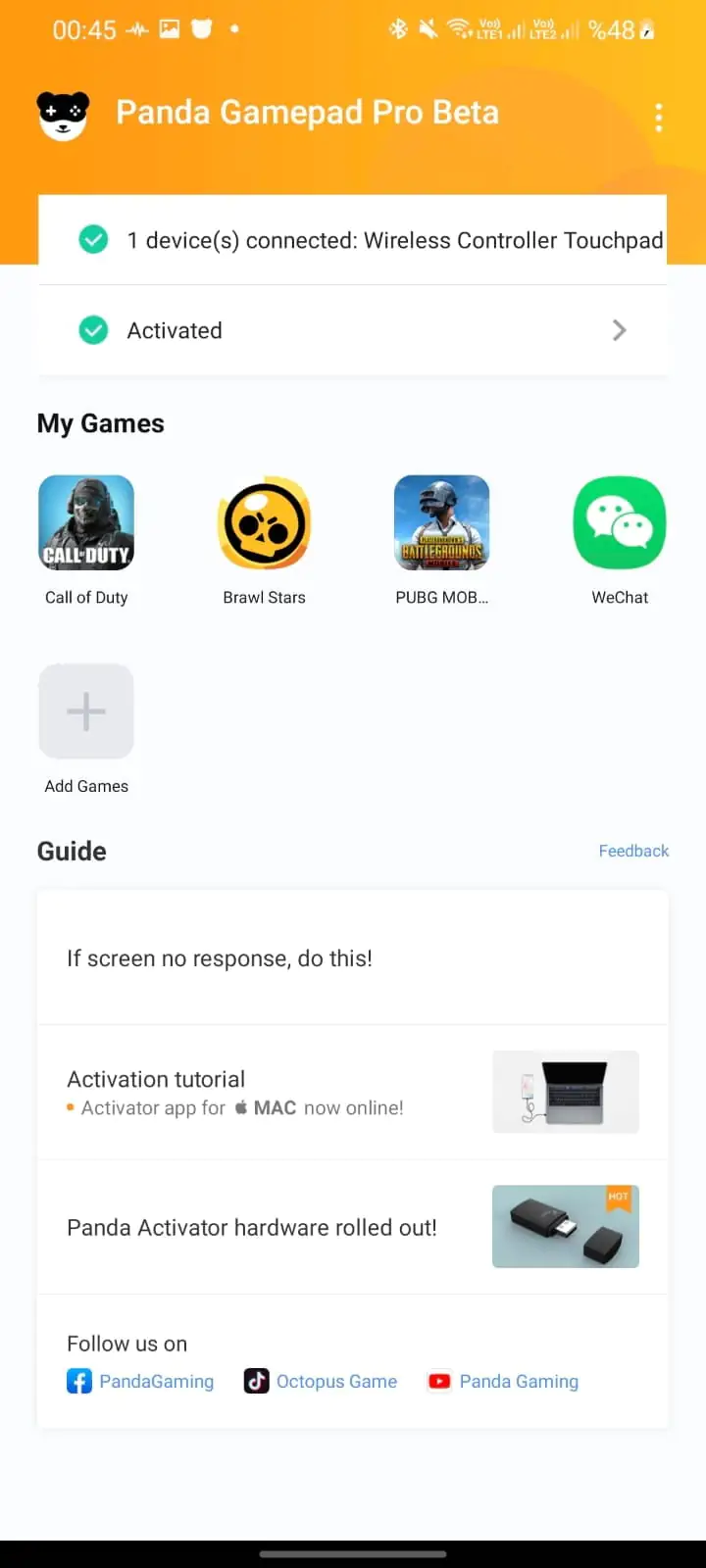Visit PandaGaming on Facebook

pyautogui.click(x=141, y=1381)
